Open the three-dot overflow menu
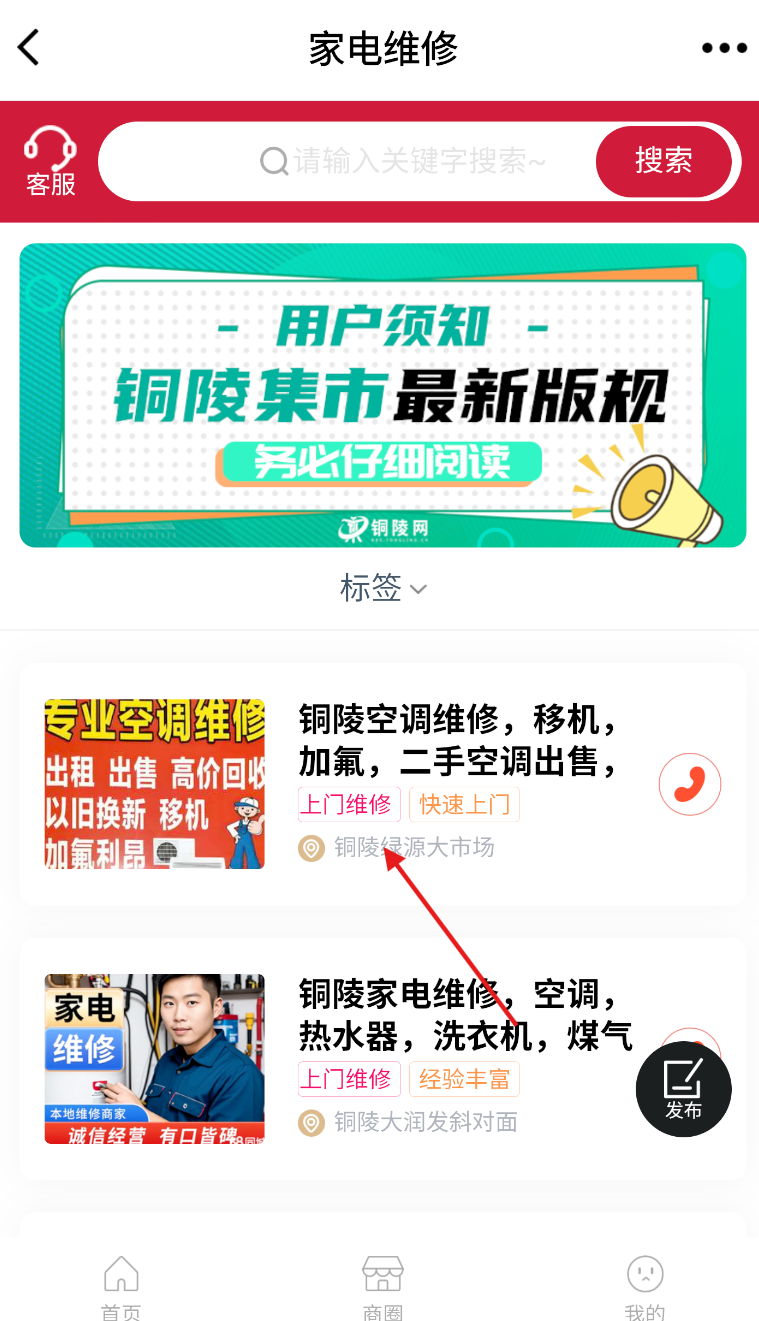Image resolution: width=759 pixels, height=1321 pixels. (724, 48)
